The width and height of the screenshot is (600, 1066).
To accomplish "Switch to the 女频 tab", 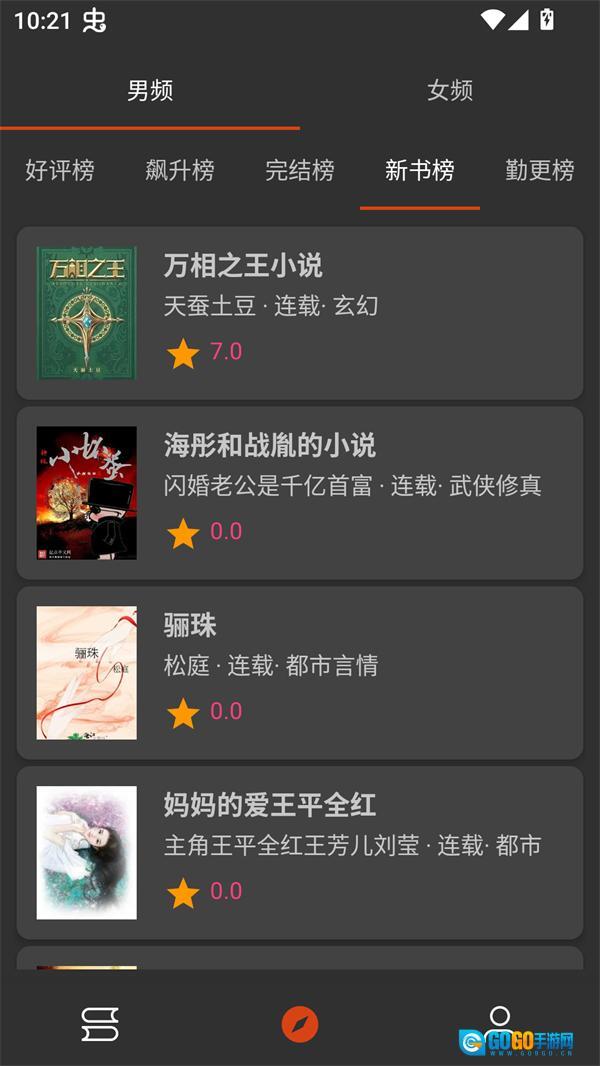I will coord(450,91).
